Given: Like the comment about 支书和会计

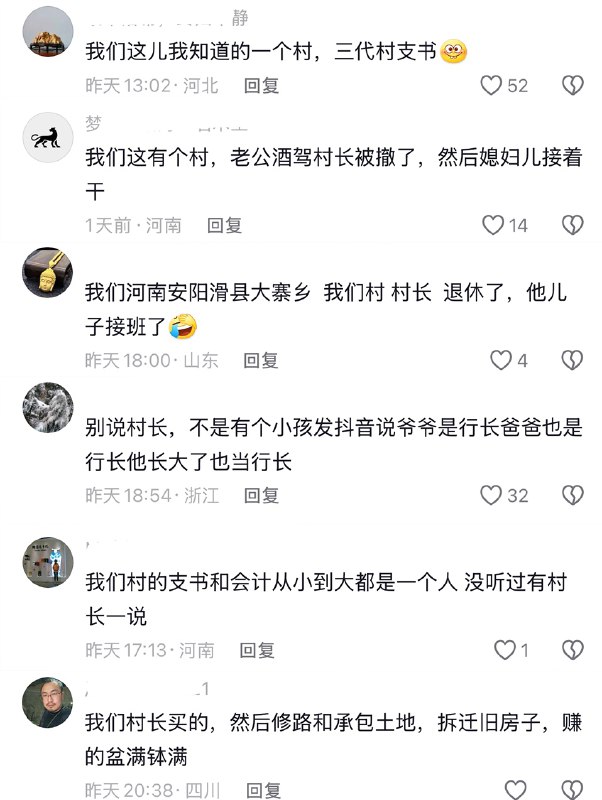Looking at the screenshot, I should pos(505,650).
